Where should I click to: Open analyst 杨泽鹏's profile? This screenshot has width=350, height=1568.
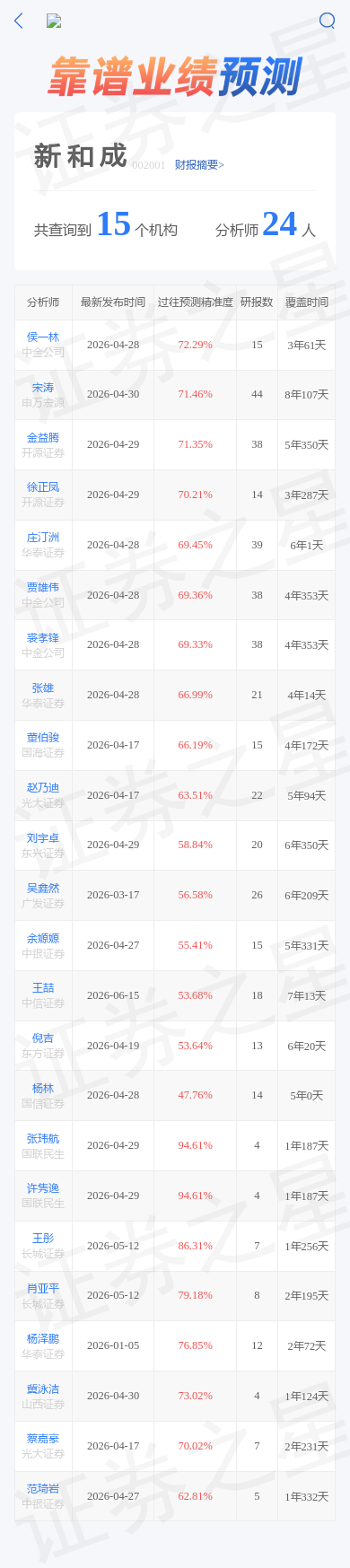point(43,1338)
